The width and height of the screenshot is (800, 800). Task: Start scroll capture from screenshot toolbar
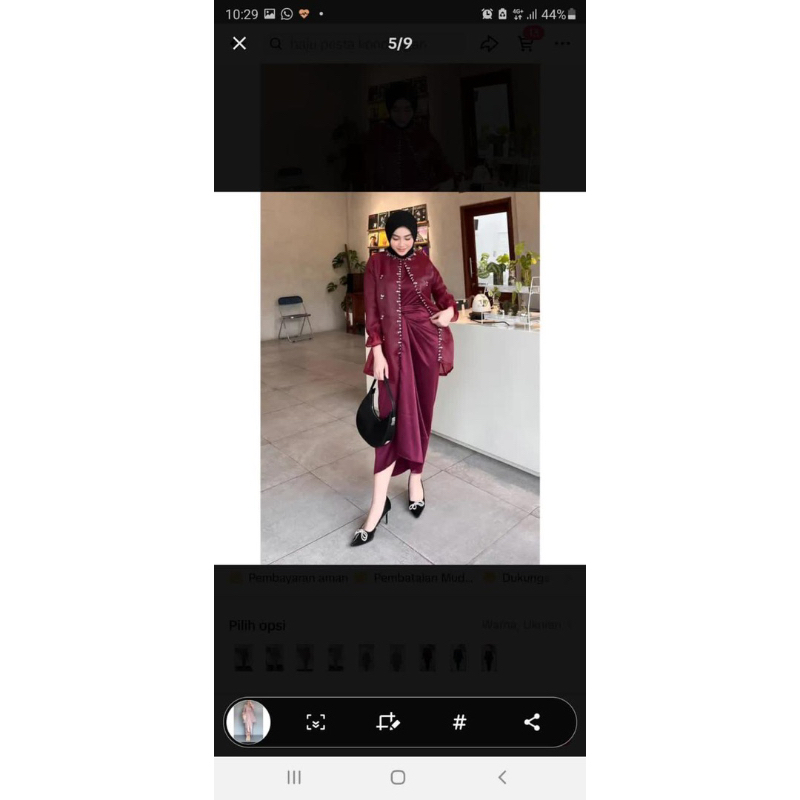[x=316, y=722]
